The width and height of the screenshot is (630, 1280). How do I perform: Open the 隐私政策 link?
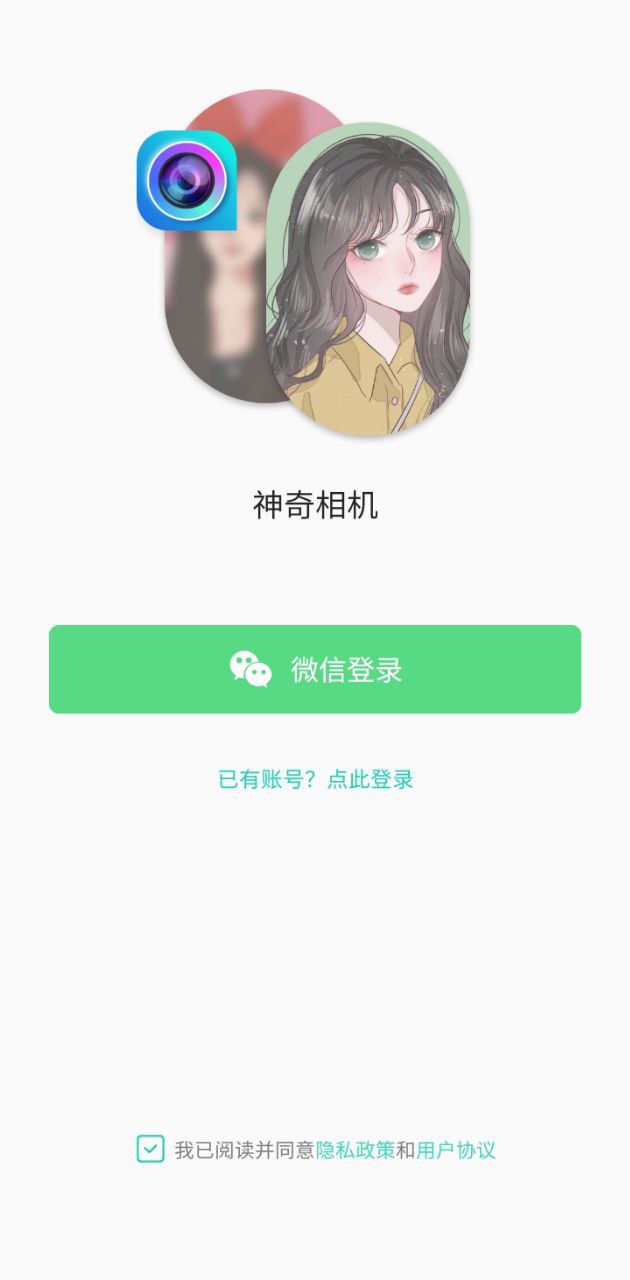(x=355, y=1150)
